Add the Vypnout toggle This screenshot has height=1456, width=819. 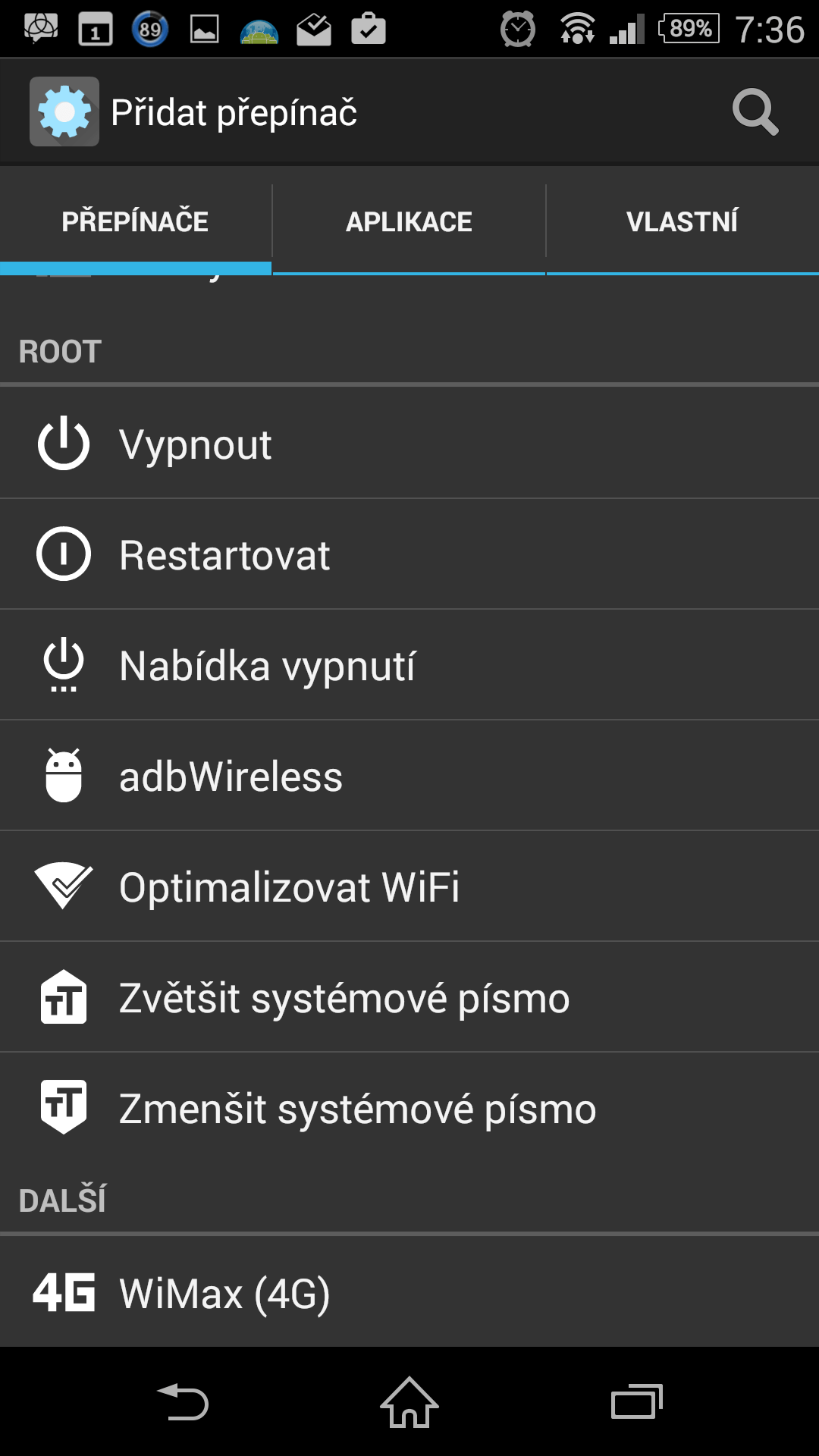409,443
